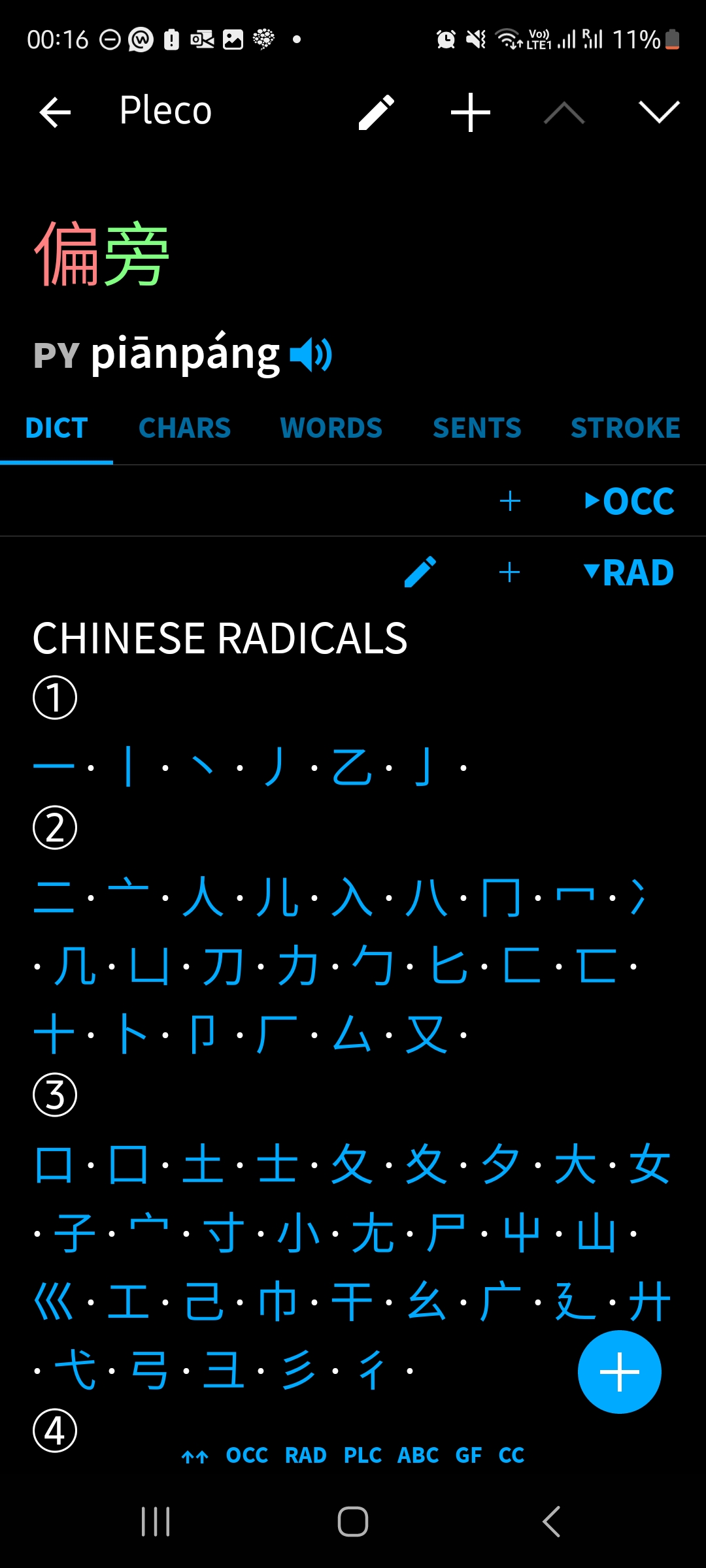This screenshot has height=1568, width=706.
Task: Expand the OCC dictionary section
Action: (x=629, y=501)
